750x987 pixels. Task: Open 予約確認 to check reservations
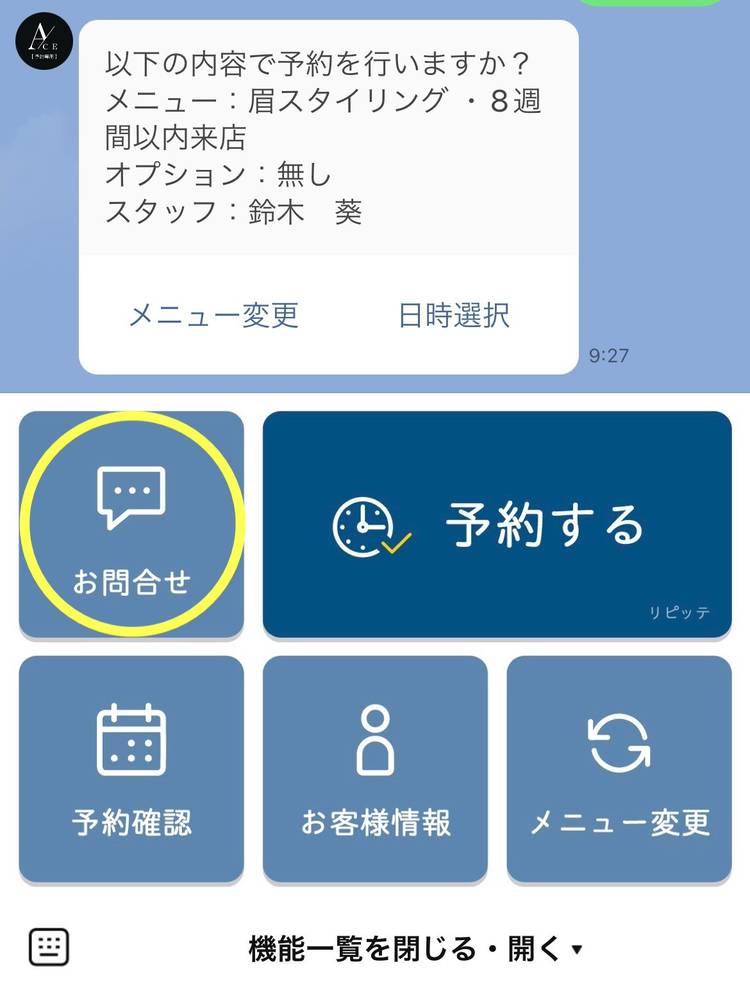(131, 769)
